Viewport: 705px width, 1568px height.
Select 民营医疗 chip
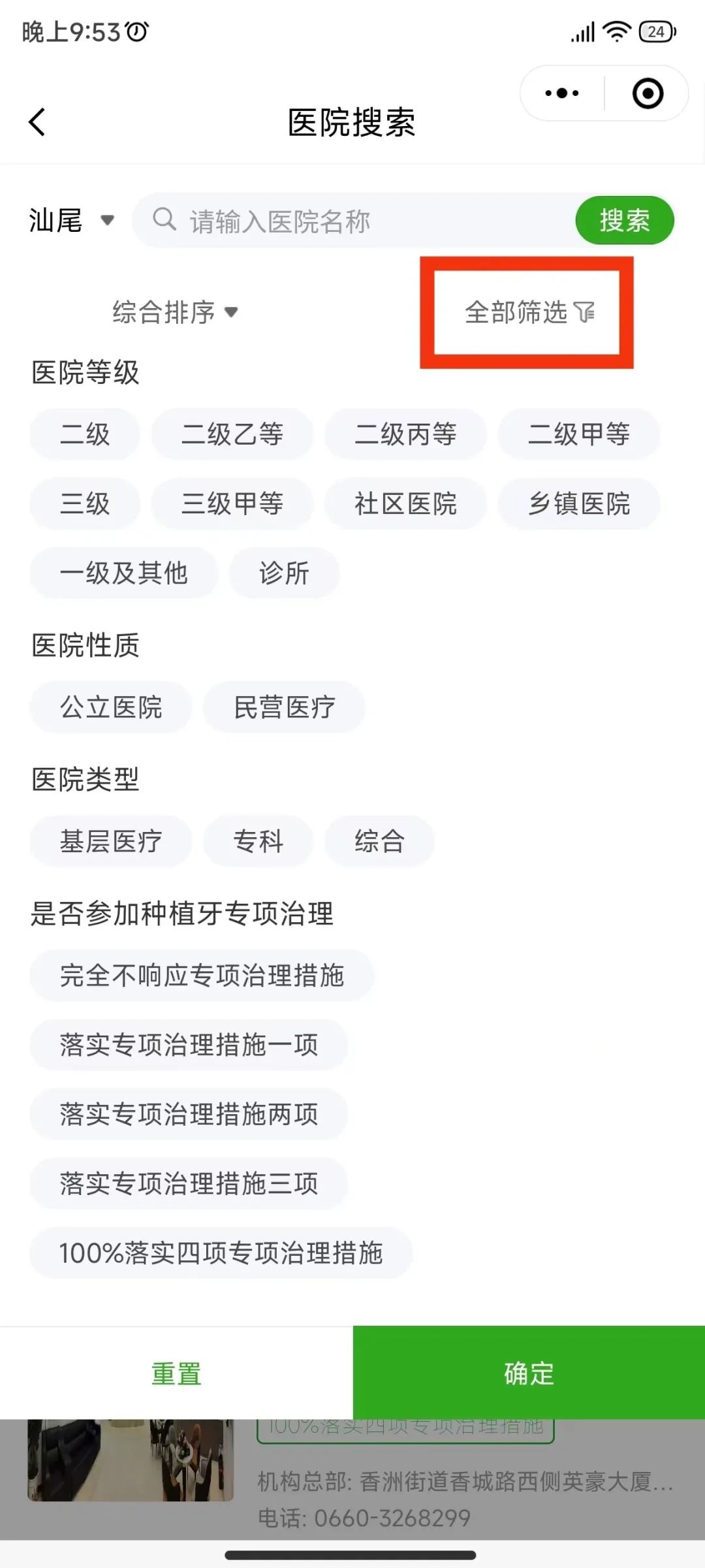click(x=284, y=707)
